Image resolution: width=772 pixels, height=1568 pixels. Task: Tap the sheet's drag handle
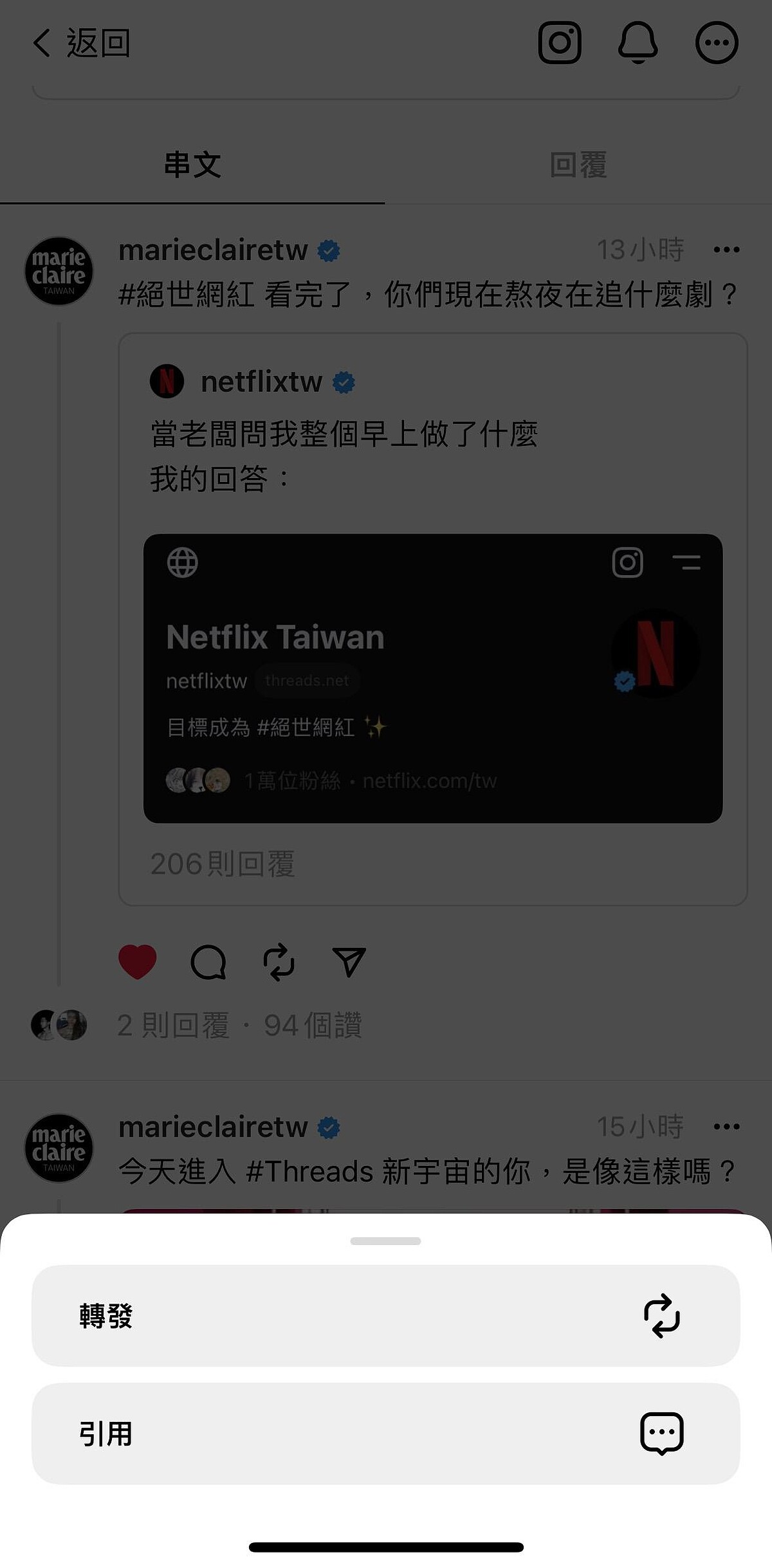385,1241
